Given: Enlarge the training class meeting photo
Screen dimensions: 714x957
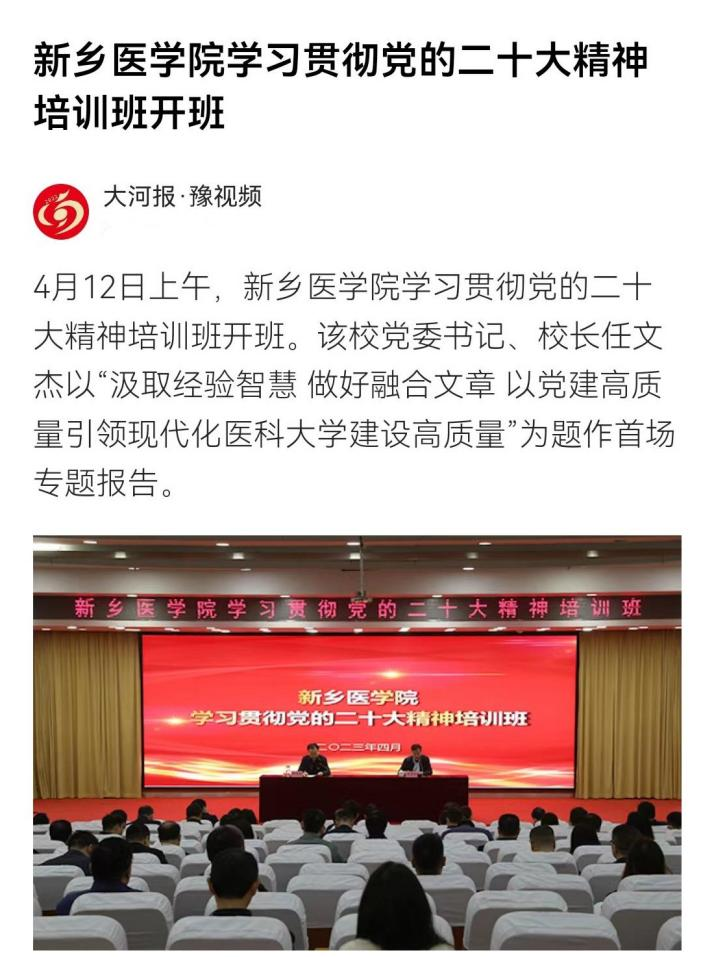Looking at the screenshot, I should [x=357, y=741].
